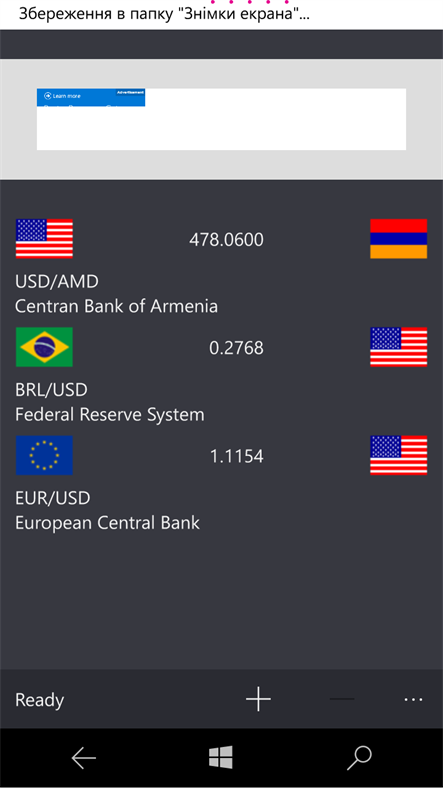Screen dimensions: 443x788
Task: Open the system search magnifier
Action: [x=359, y=758]
